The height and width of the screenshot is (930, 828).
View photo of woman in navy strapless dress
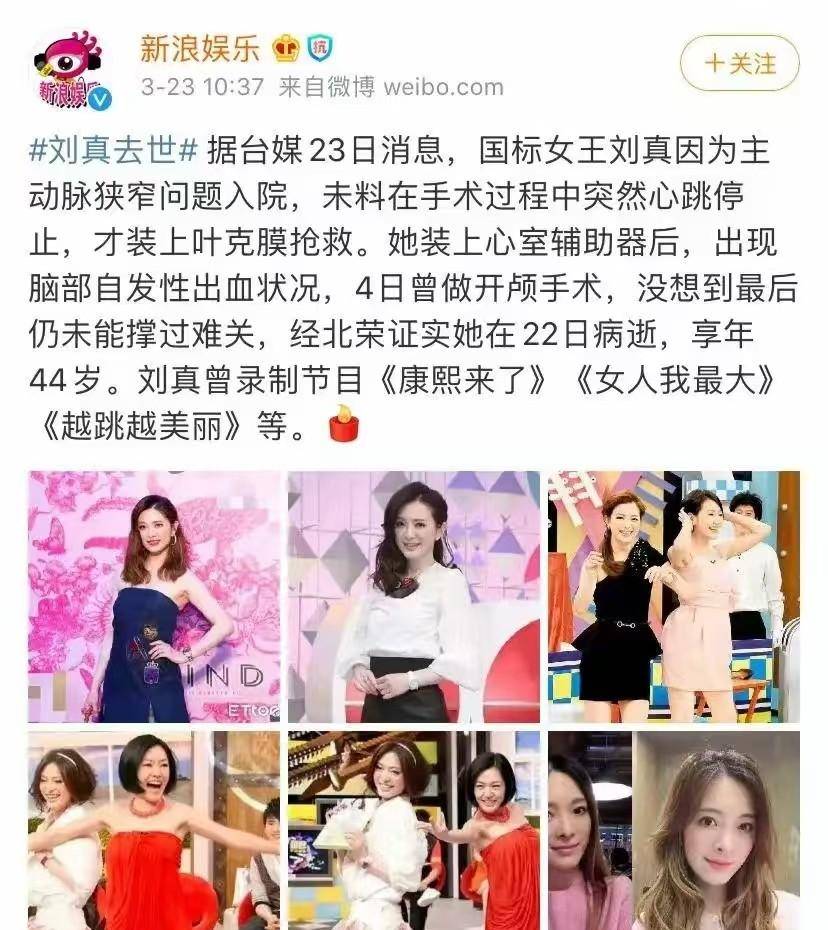click(x=153, y=596)
